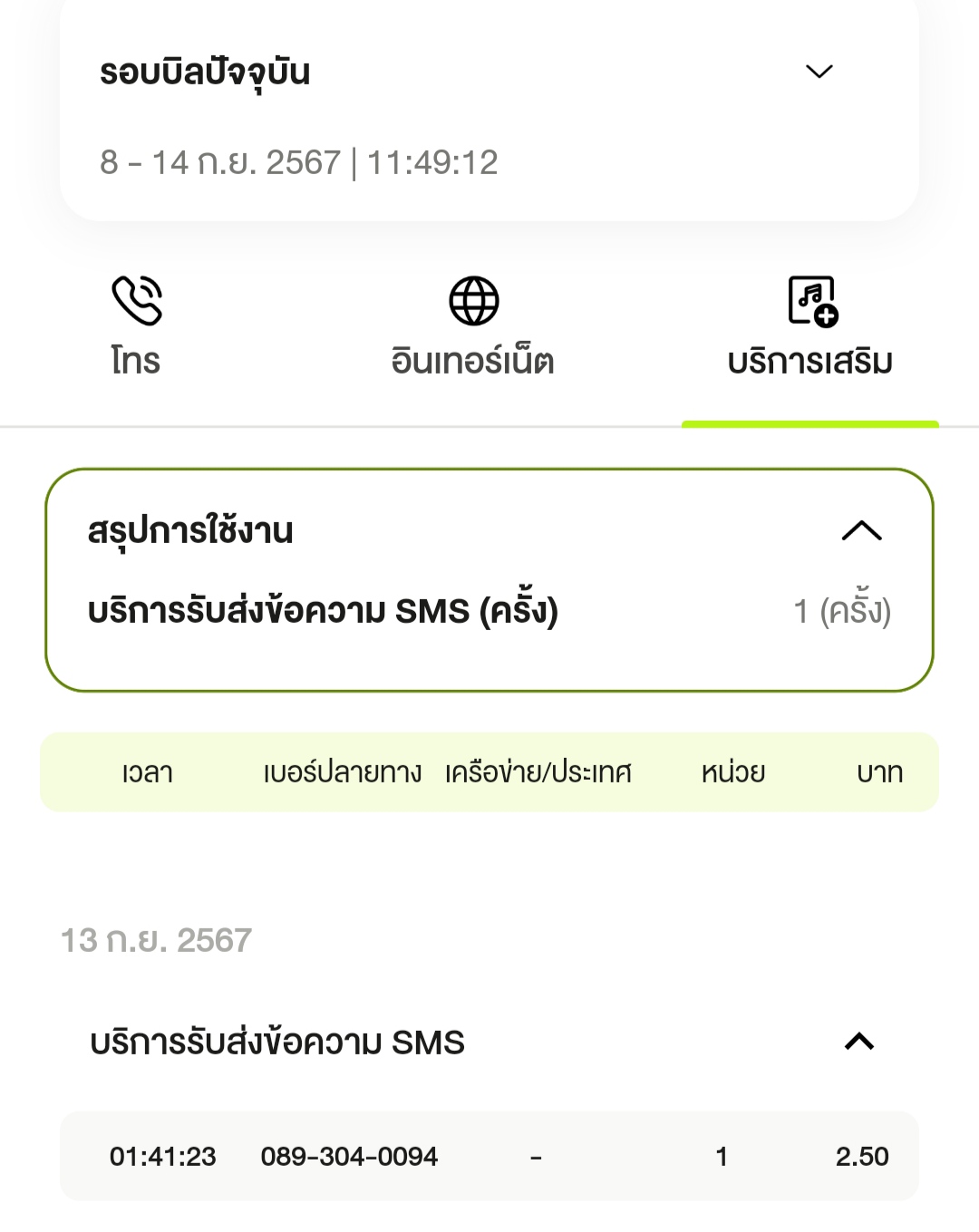Switch to the โทร tab
Viewport: 979px width, 1232px height.
tap(136, 327)
